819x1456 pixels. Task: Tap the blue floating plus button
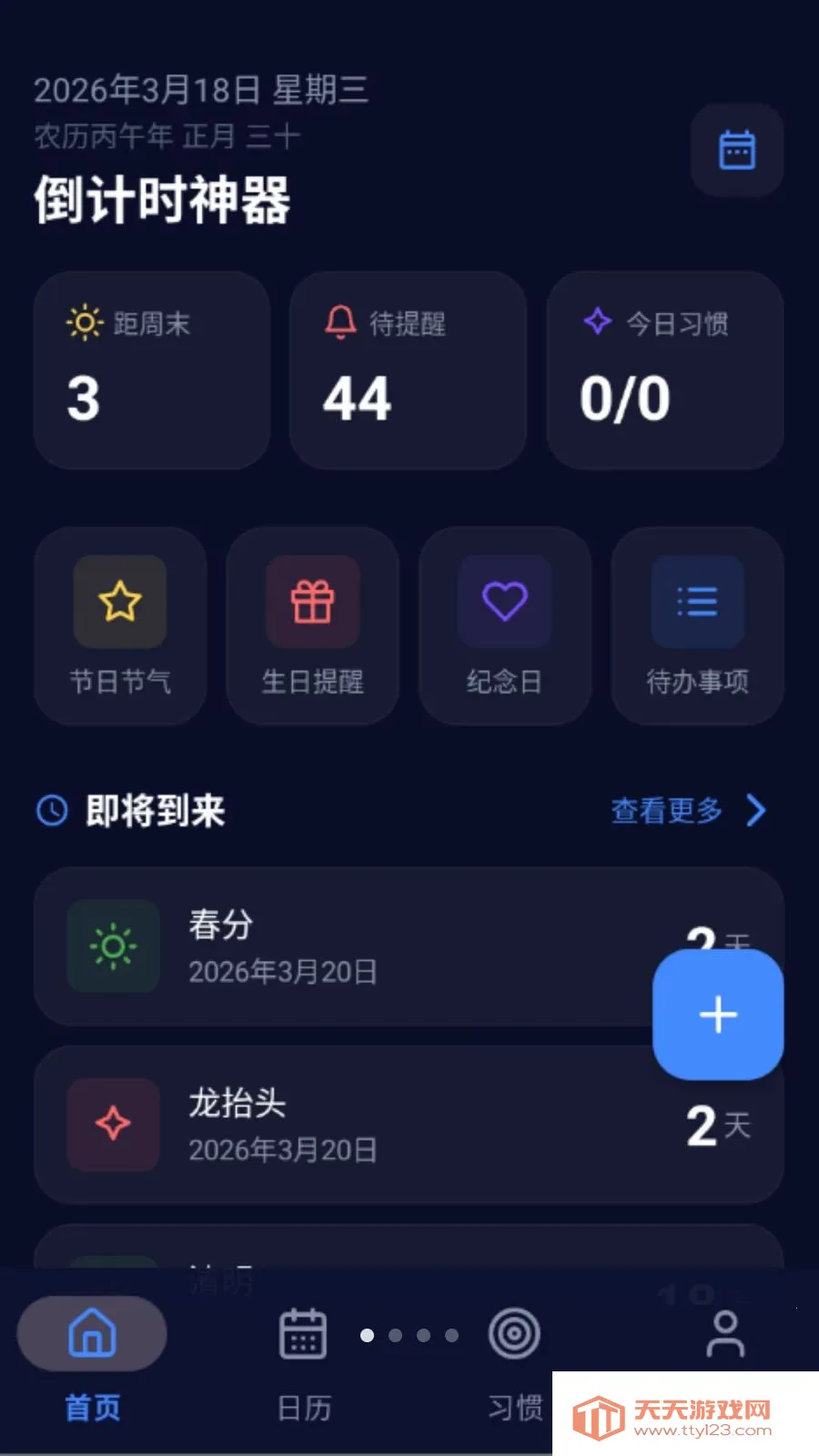click(718, 1015)
